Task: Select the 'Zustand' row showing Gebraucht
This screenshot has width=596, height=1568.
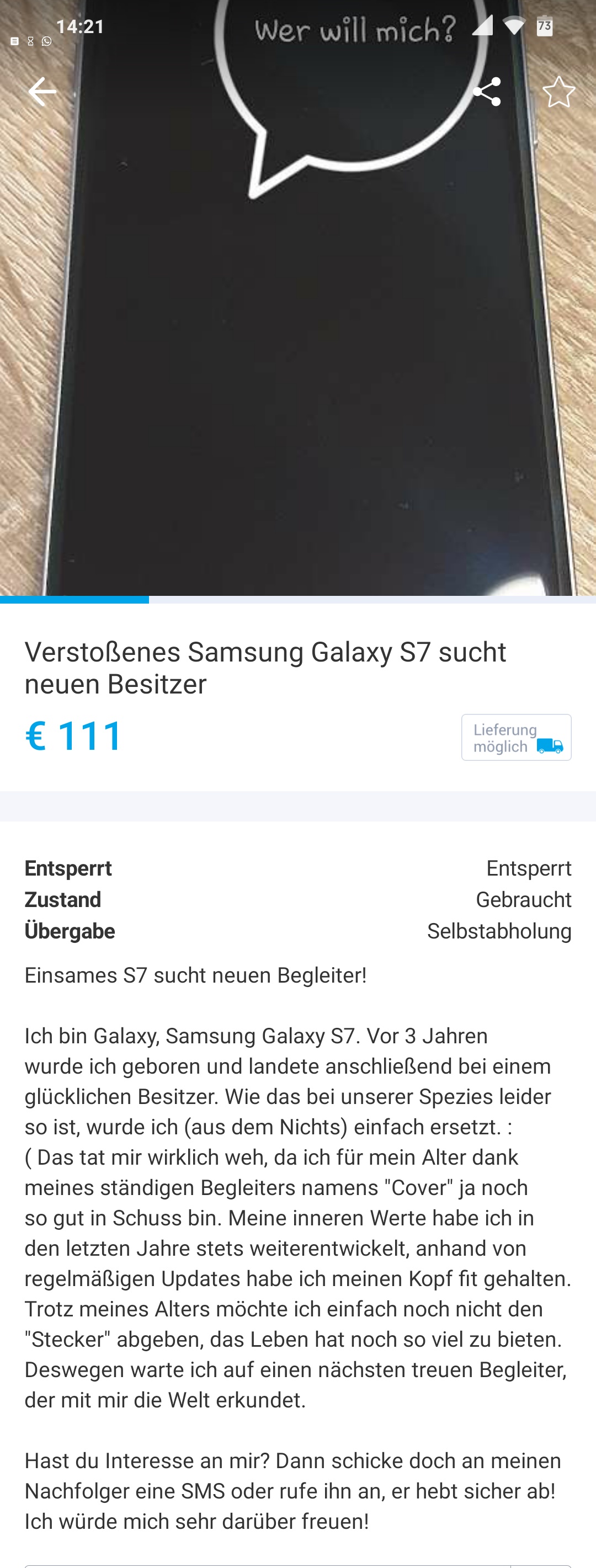Action: pos(297,900)
